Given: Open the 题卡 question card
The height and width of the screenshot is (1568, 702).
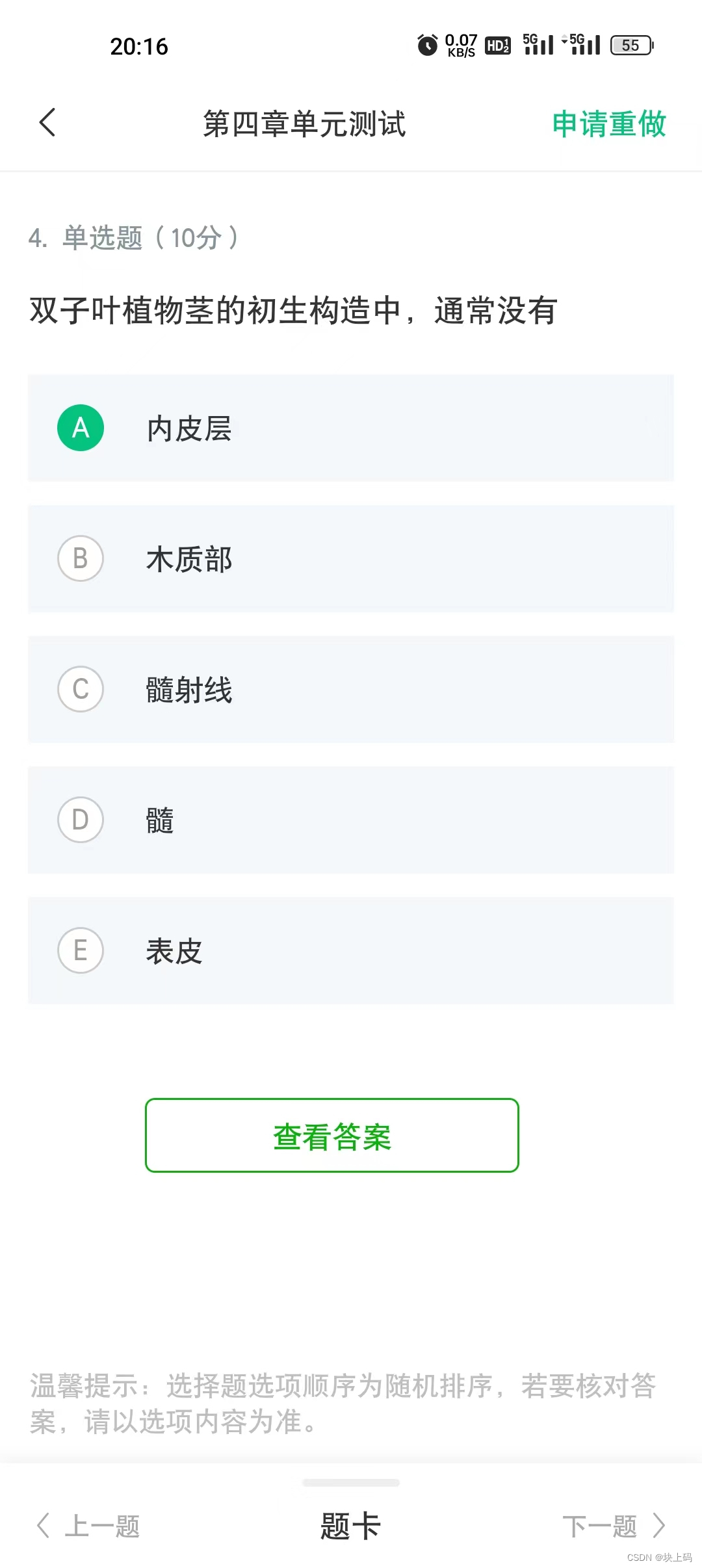Looking at the screenshot, I should point(351,1526).
